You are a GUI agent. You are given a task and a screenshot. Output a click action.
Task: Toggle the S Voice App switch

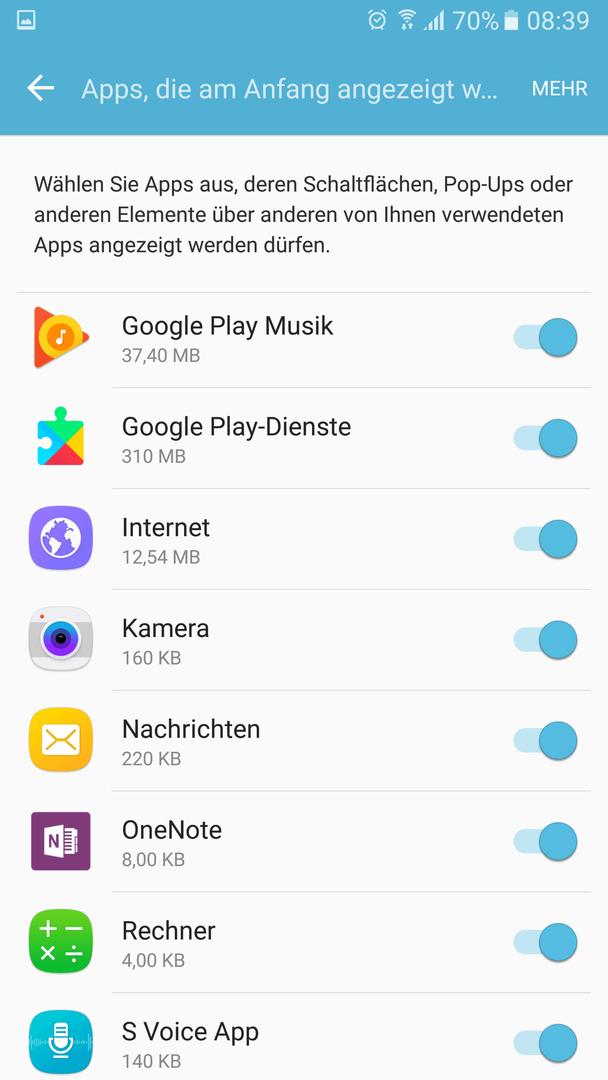coord(545,1043)
